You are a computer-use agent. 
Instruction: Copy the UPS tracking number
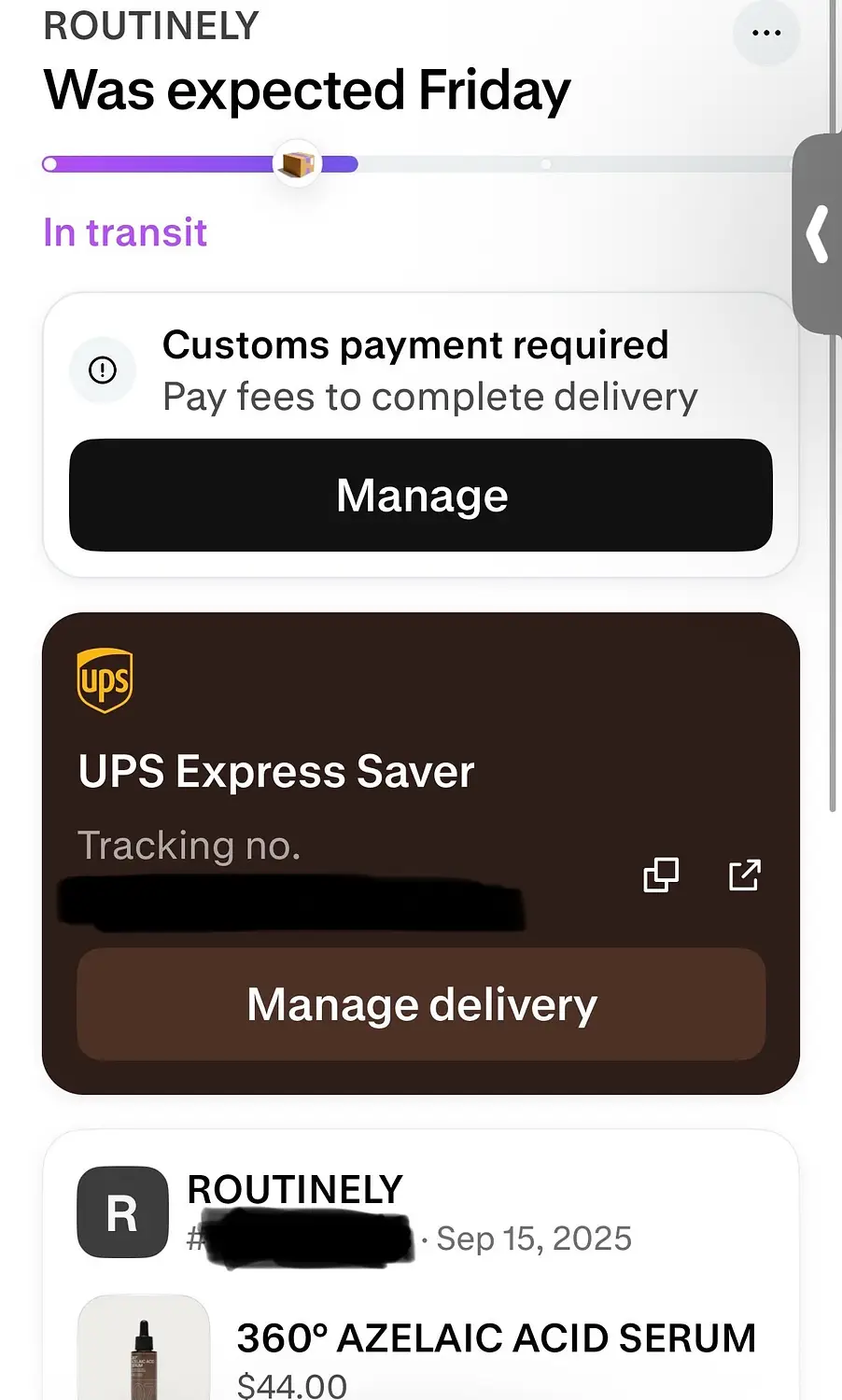tap(661, 875)
